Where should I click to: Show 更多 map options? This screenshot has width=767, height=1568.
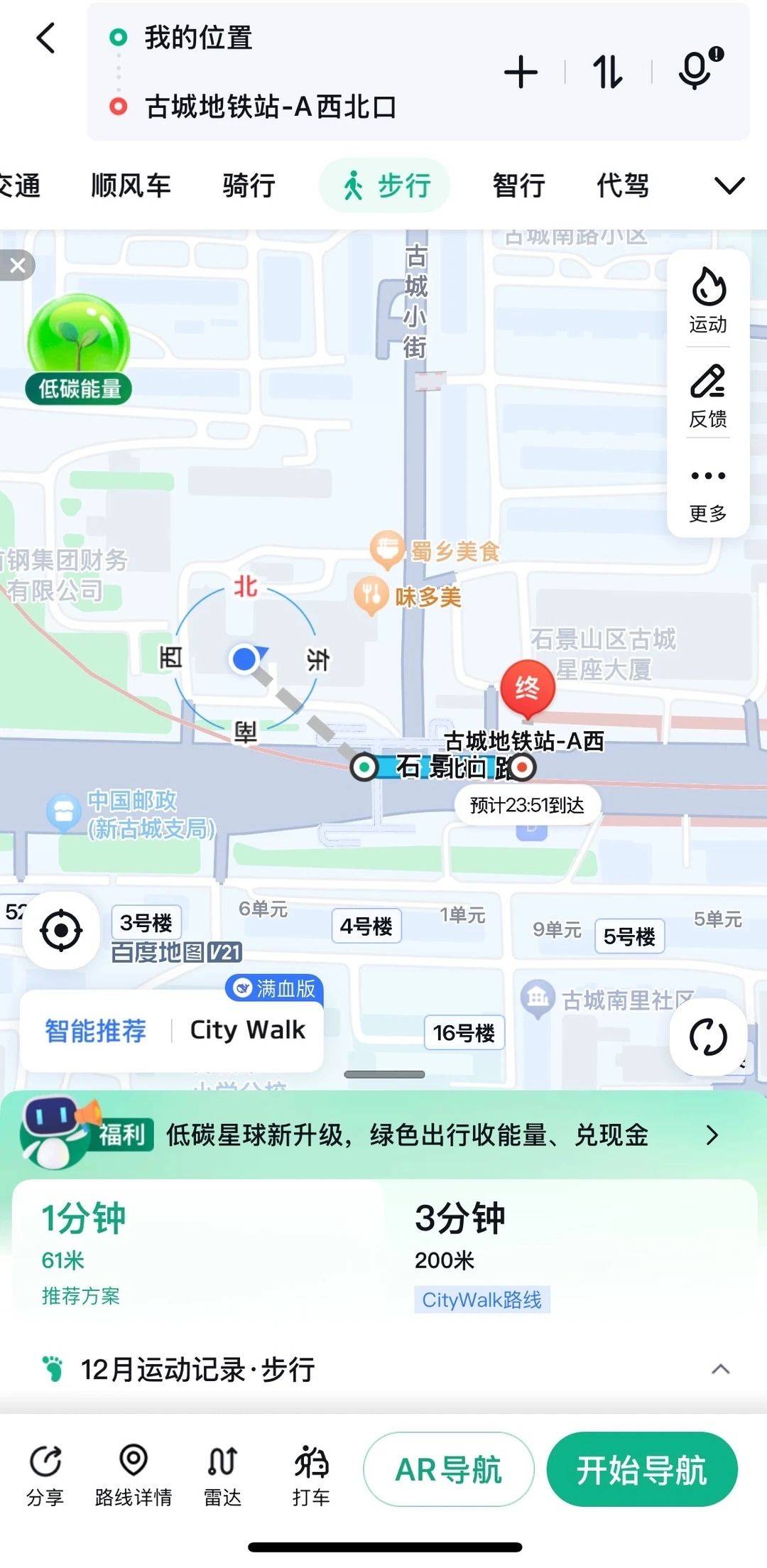pos(708,492)
